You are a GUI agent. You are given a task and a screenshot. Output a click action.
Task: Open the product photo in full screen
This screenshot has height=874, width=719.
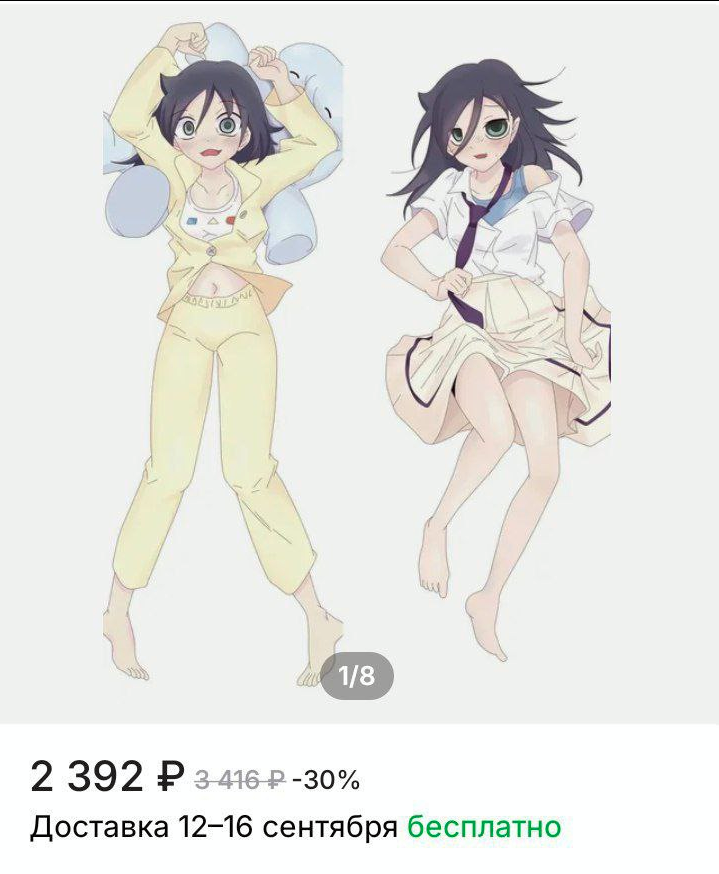[359, 360]
